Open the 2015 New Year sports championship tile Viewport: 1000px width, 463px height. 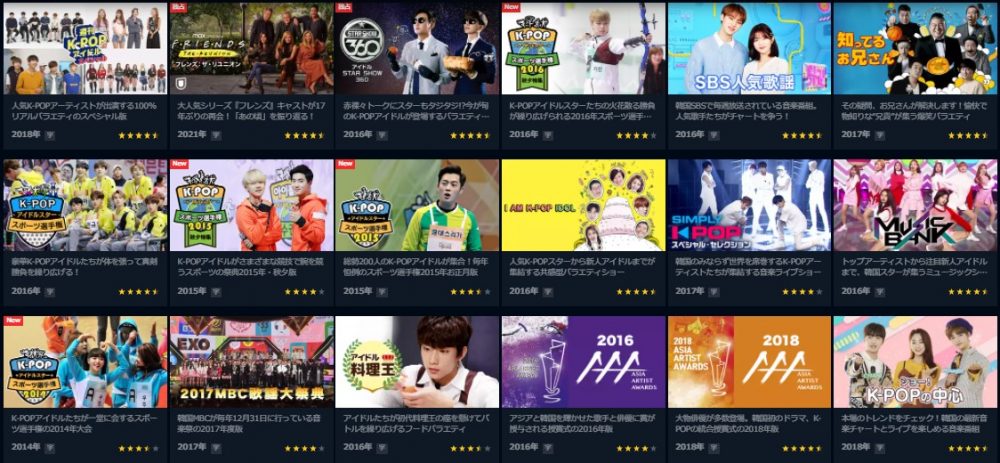pyautogui.click(x=417, y=205)
